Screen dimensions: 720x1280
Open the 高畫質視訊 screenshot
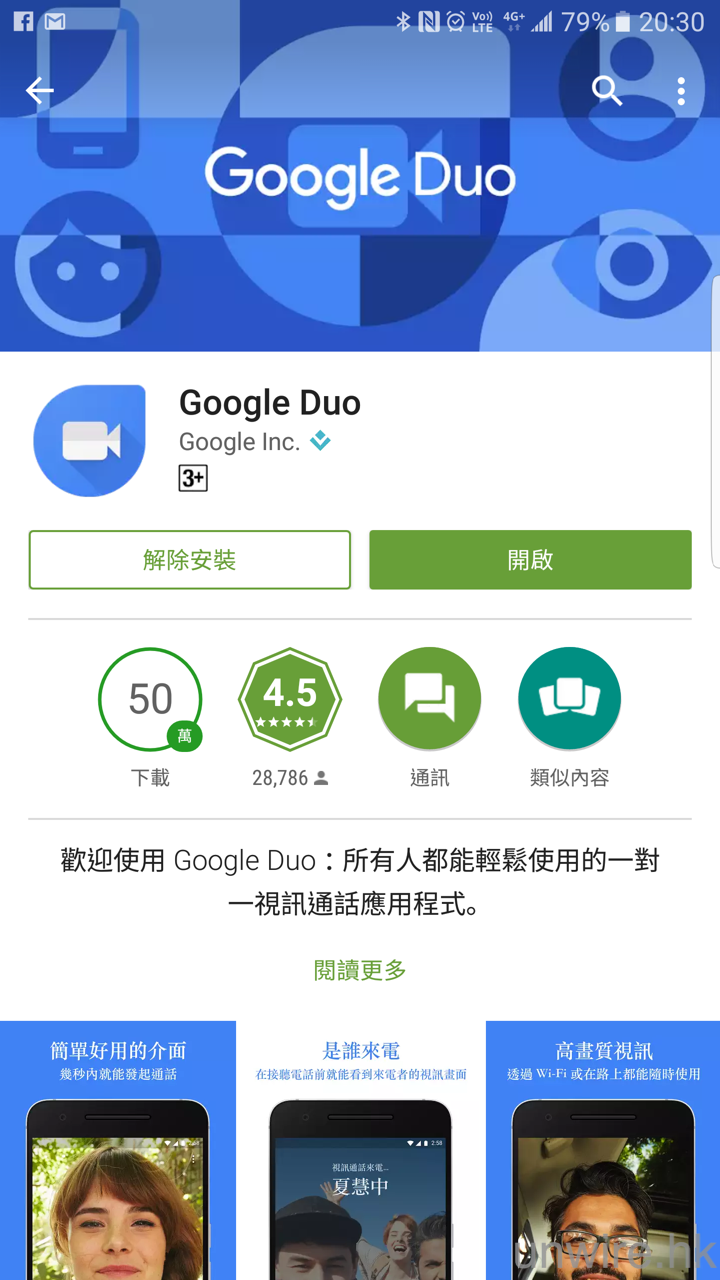pyautogui.click(x=603, y=1150)
